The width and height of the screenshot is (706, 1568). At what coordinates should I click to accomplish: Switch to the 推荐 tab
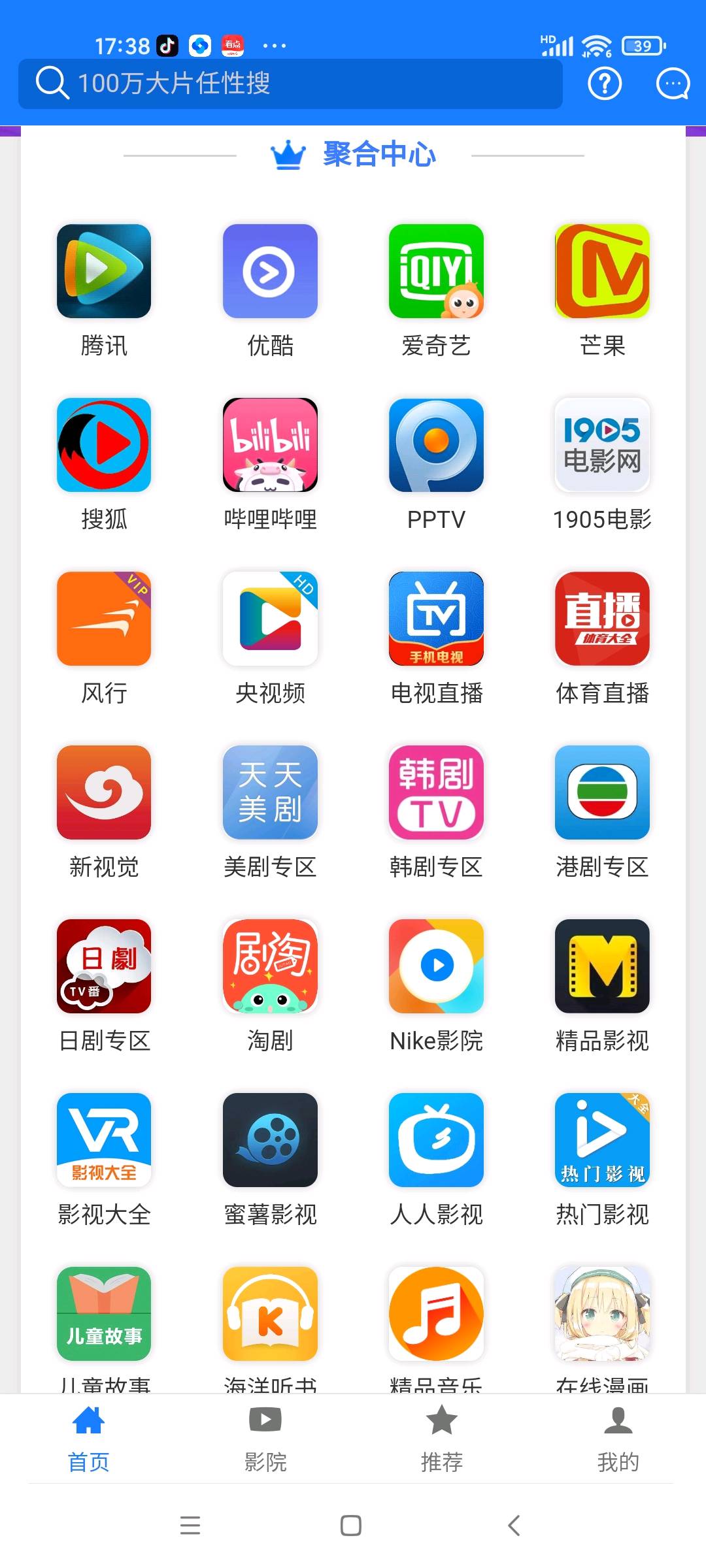click(x=442, y=1437)
